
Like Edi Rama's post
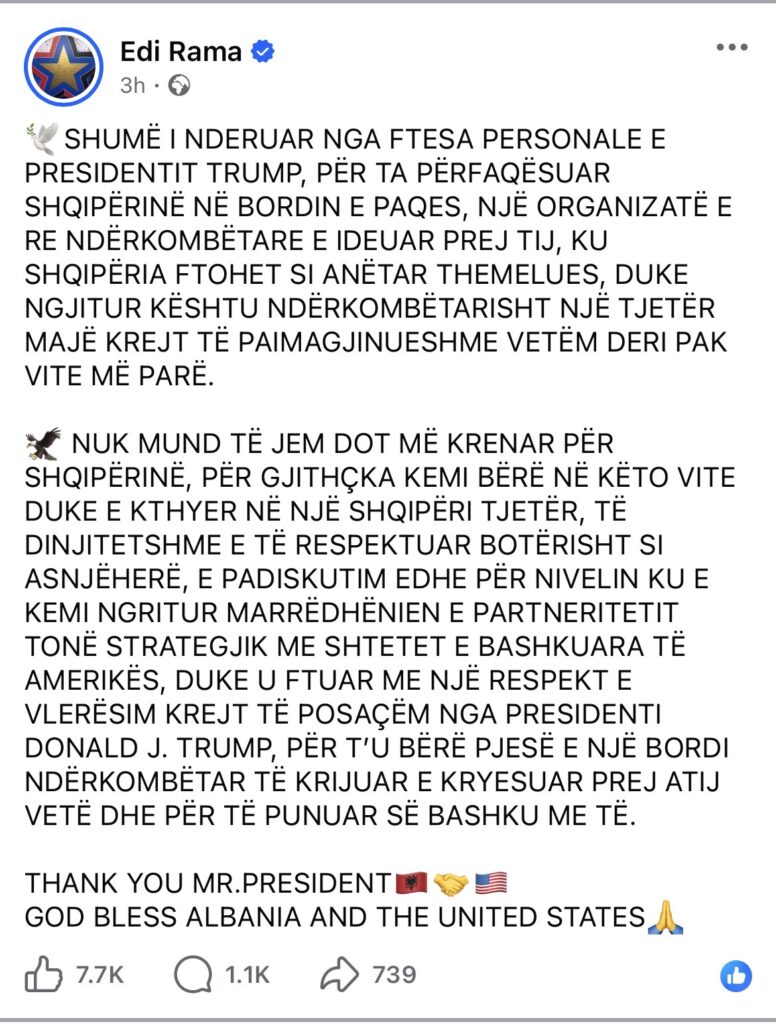43,974
